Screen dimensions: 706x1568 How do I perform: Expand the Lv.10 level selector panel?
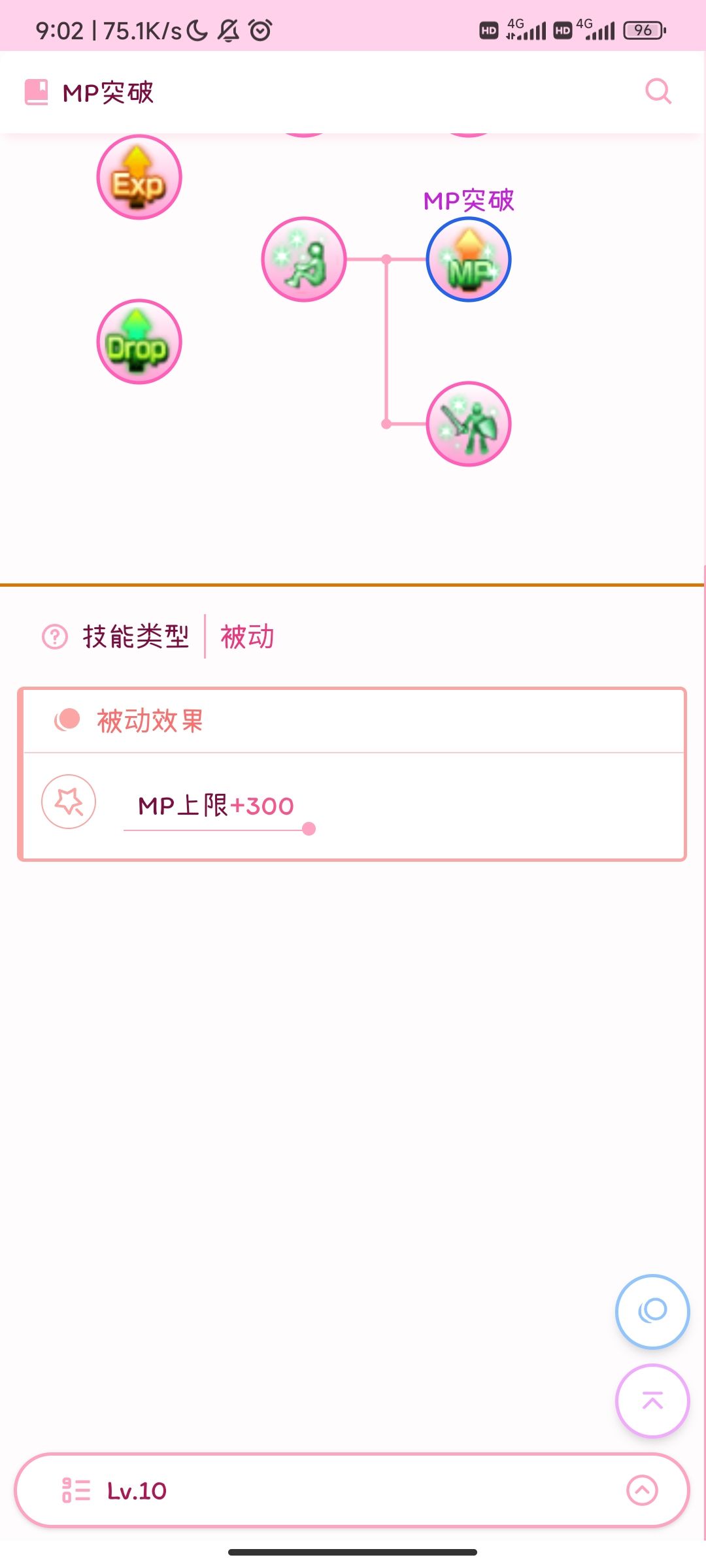point(642,1491)
